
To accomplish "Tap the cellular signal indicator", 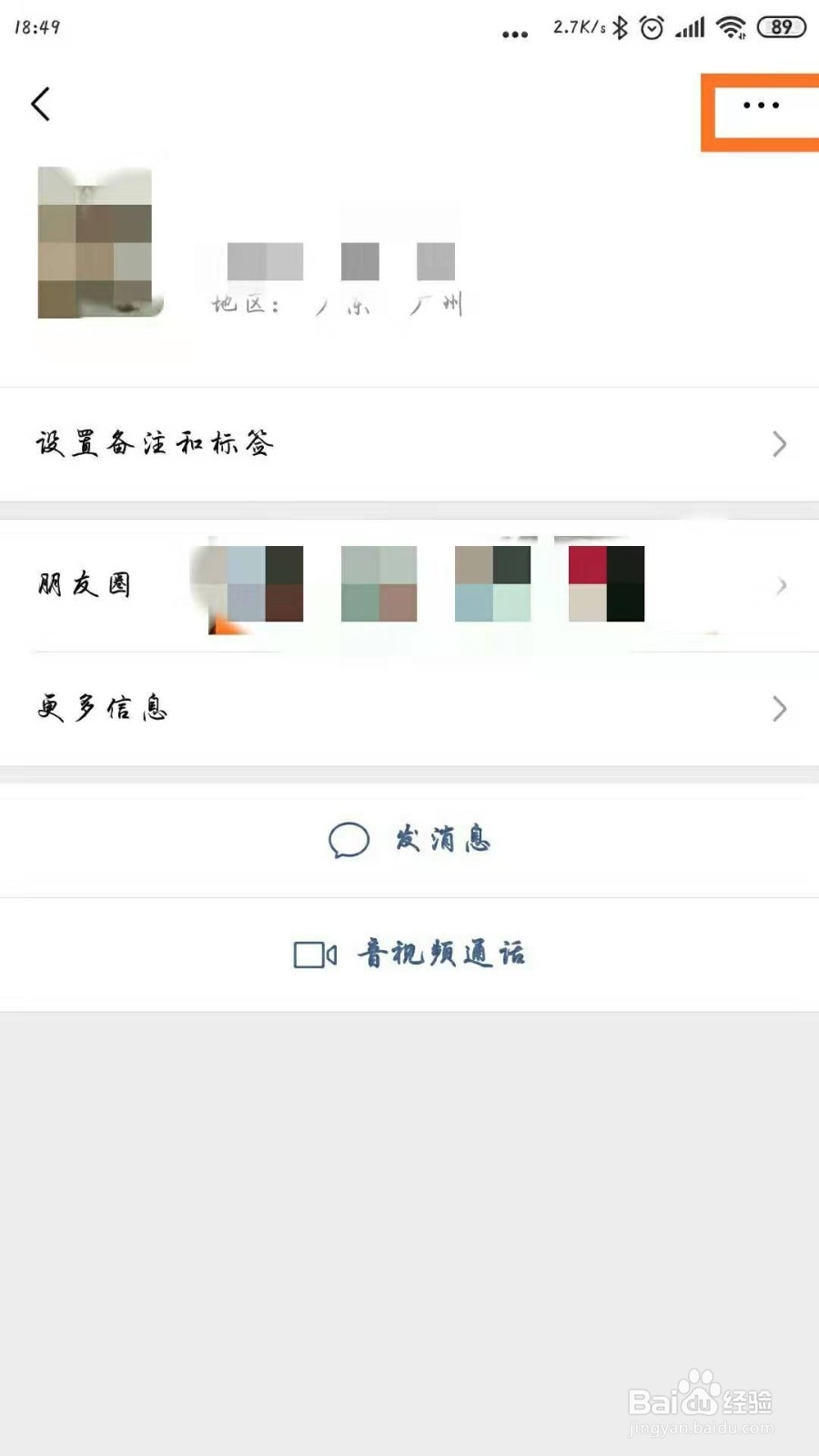I will (689, 29).
